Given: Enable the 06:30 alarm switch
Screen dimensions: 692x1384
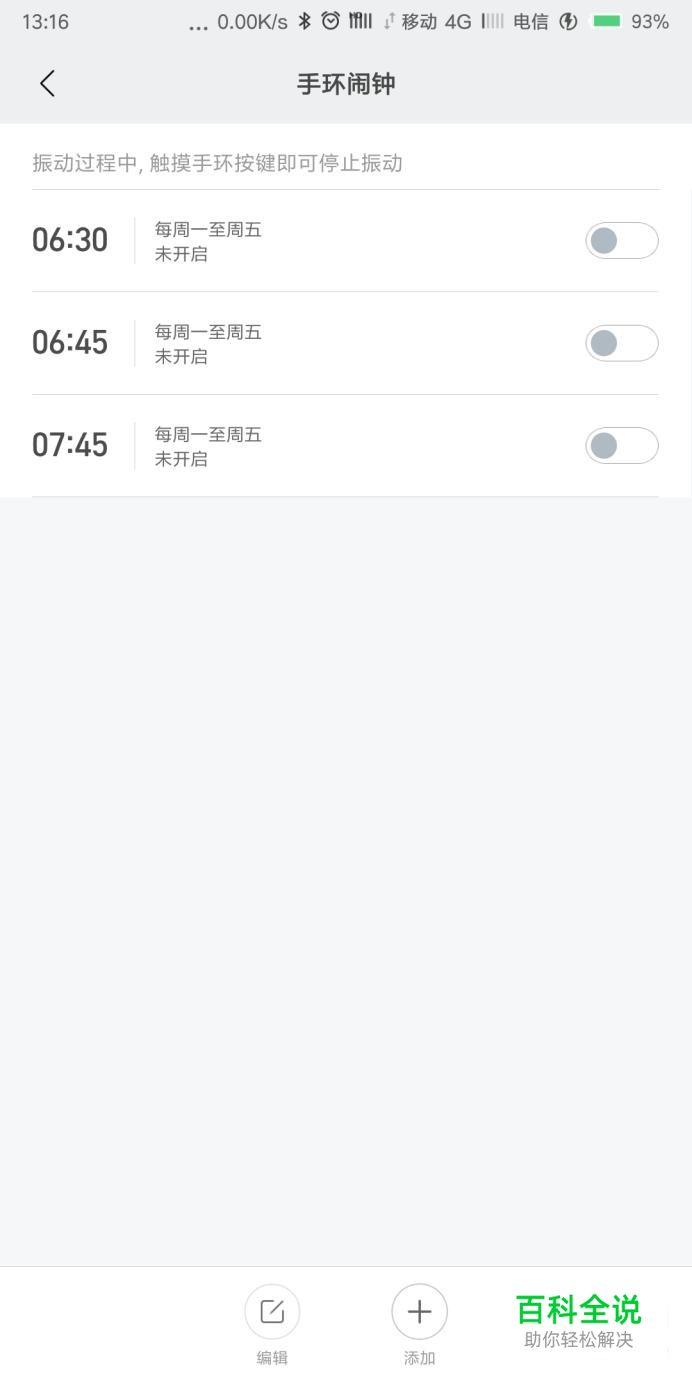Looking at the screenshot, I should click(622, 241).
